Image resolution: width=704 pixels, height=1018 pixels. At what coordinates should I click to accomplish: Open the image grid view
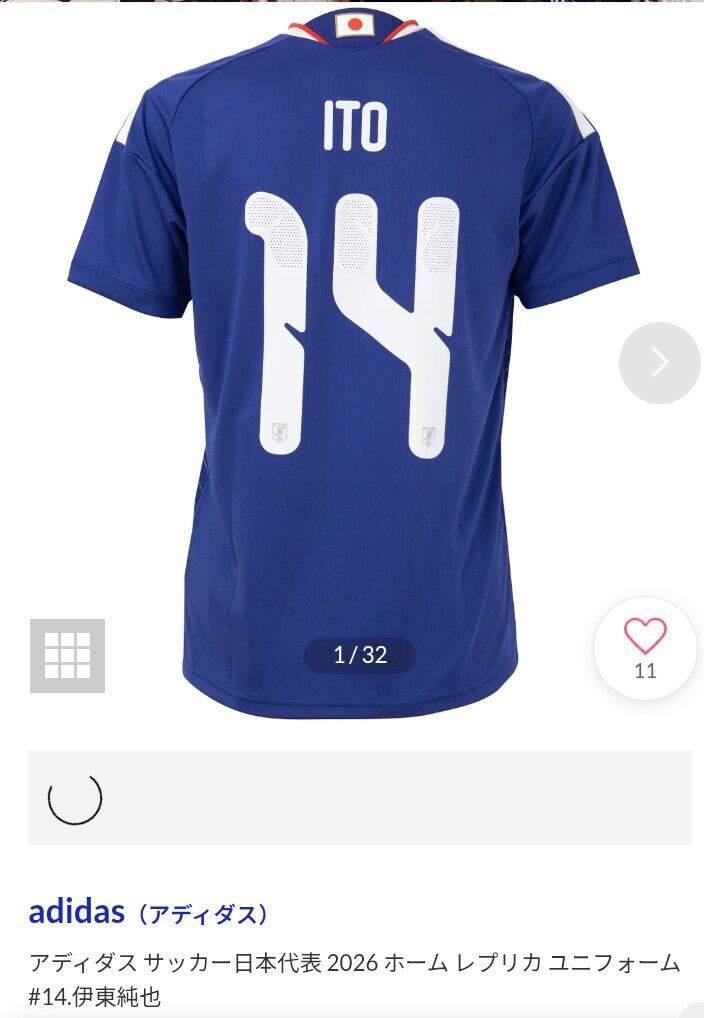[68, 656]
